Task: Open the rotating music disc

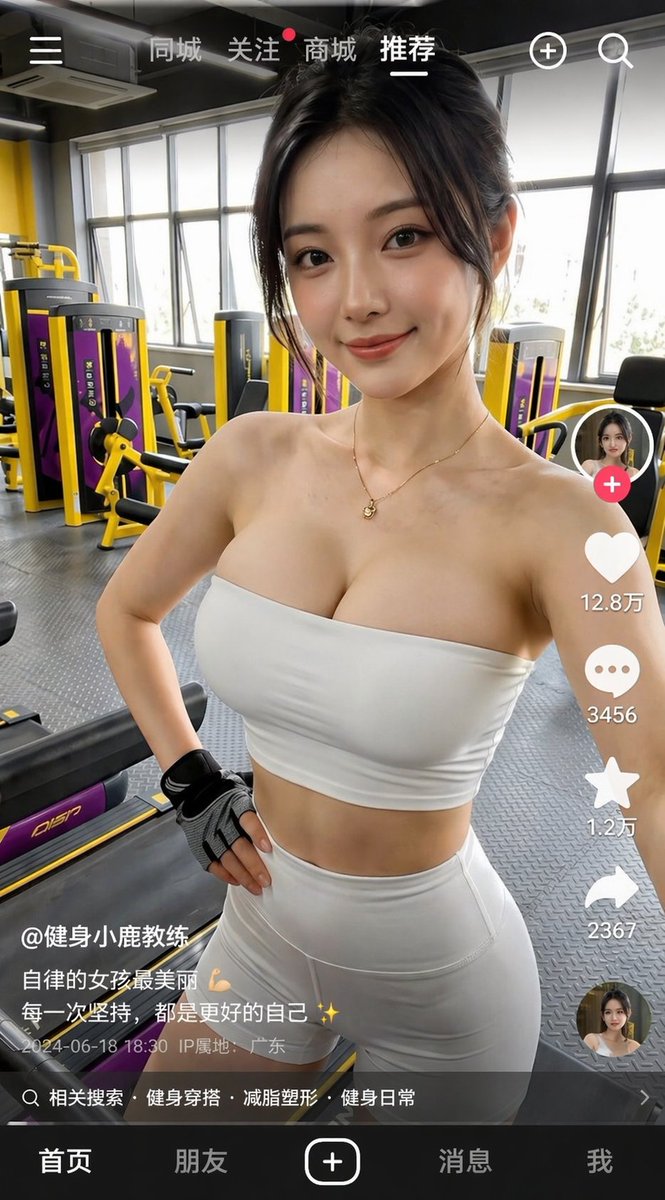Action: 613,1020
